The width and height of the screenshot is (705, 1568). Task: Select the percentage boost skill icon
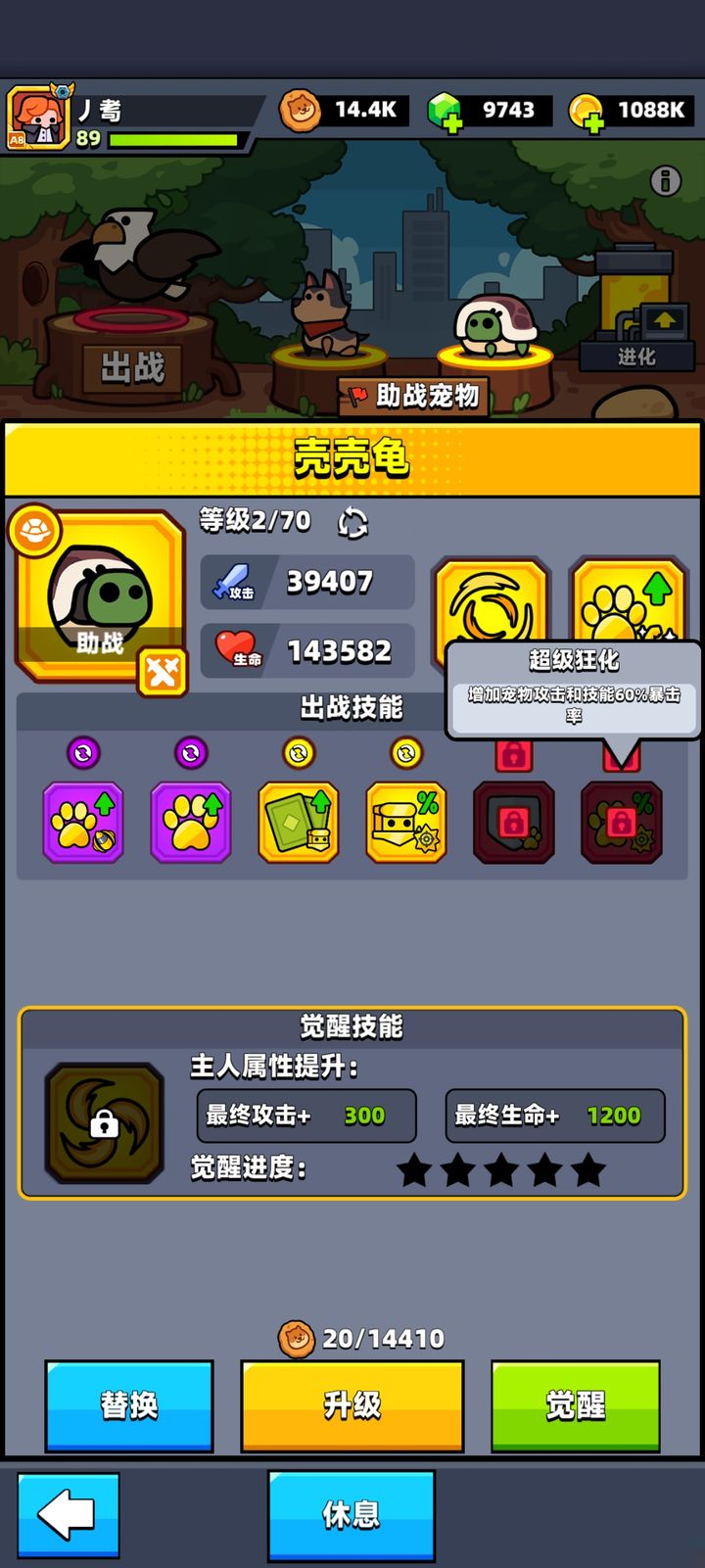click(x=405, y=823)
